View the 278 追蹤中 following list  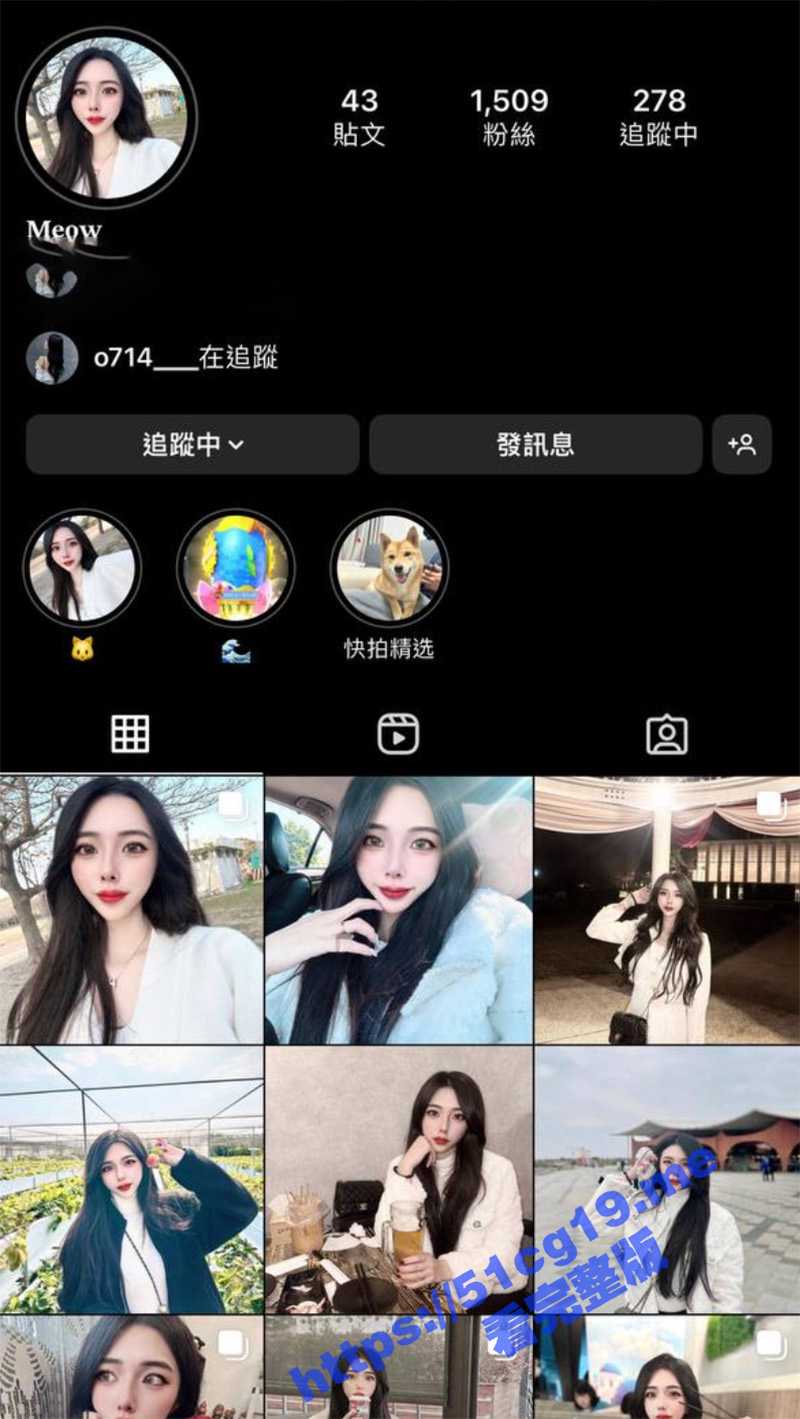(658, 116)
